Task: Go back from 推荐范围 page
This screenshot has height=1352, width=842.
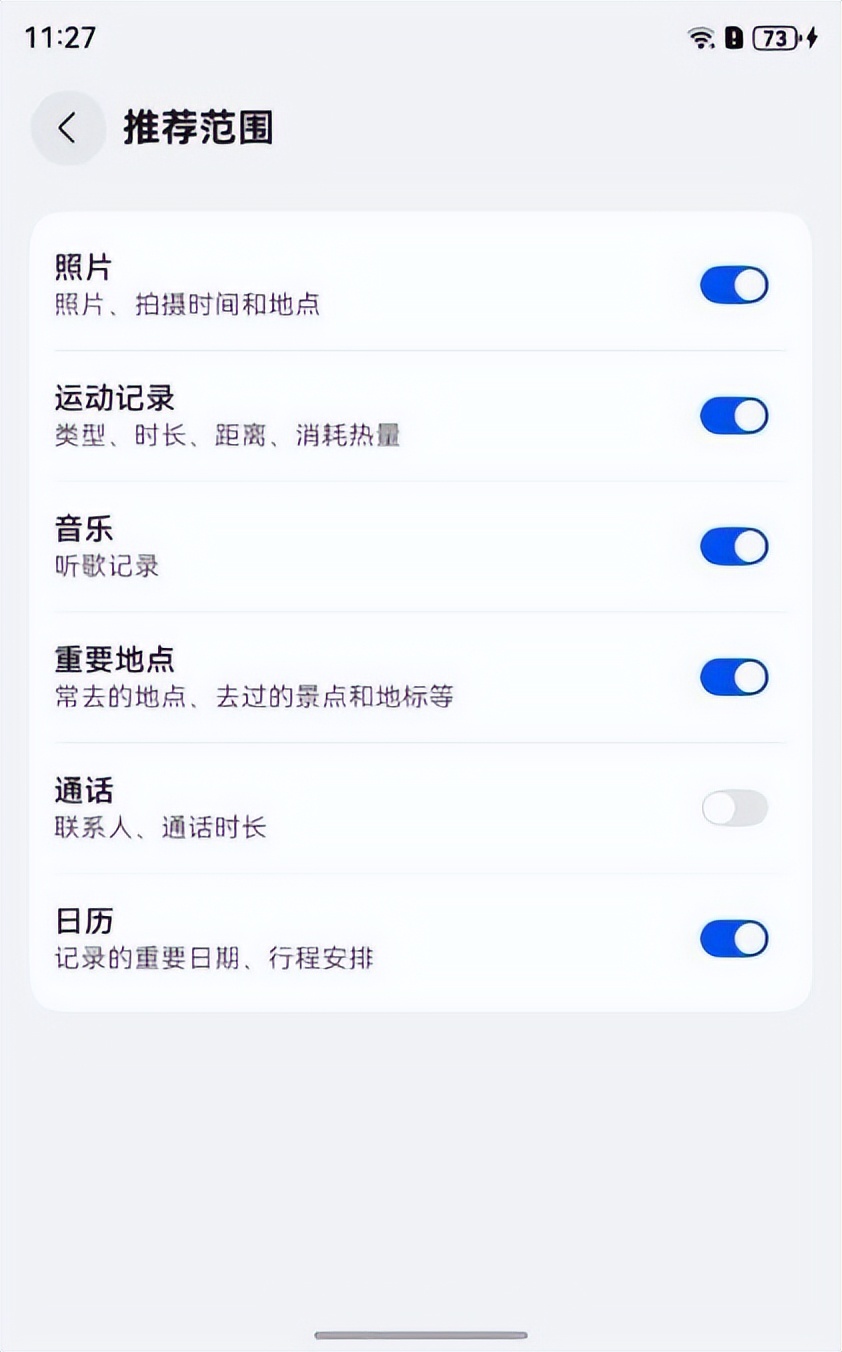Action: (x=67, y=128)
